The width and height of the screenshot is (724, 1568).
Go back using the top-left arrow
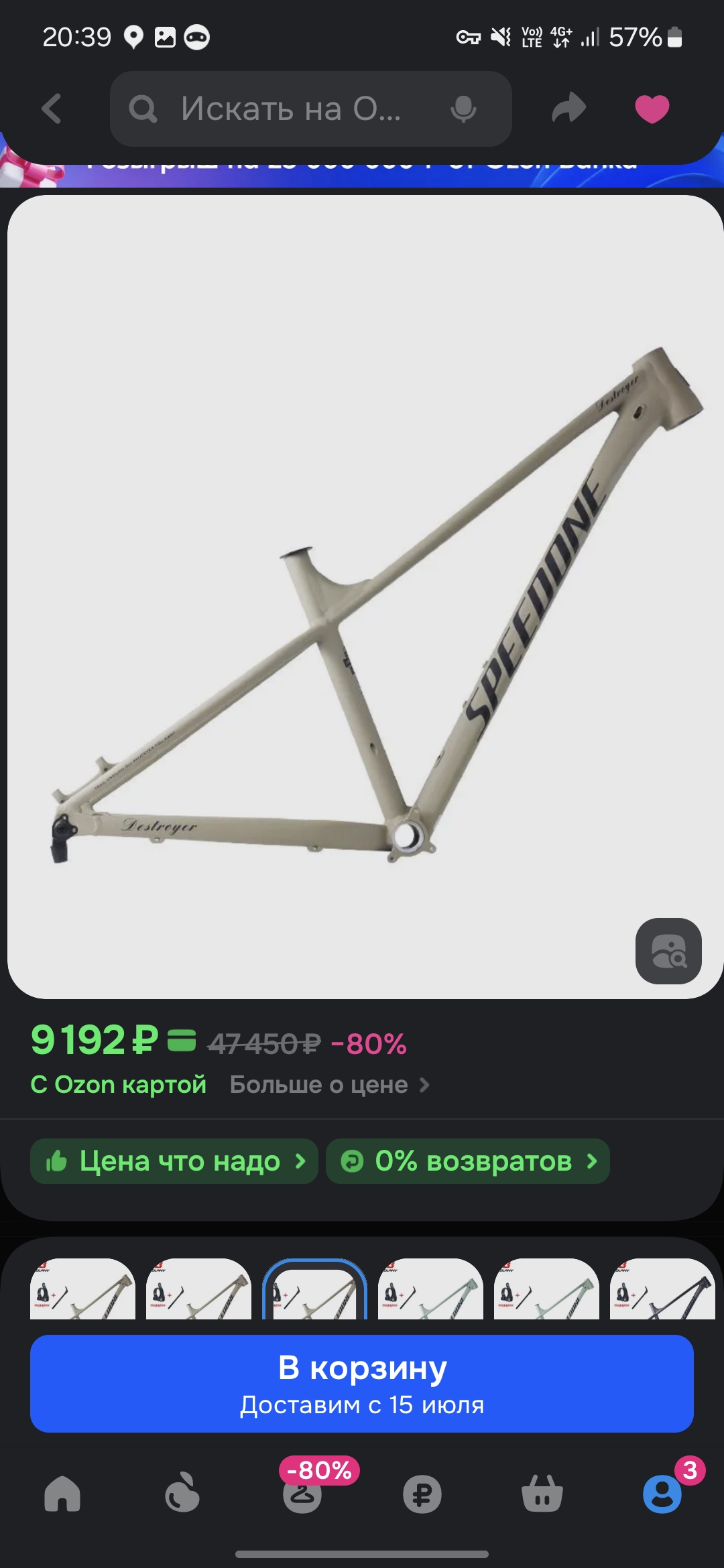coord(52,109)
